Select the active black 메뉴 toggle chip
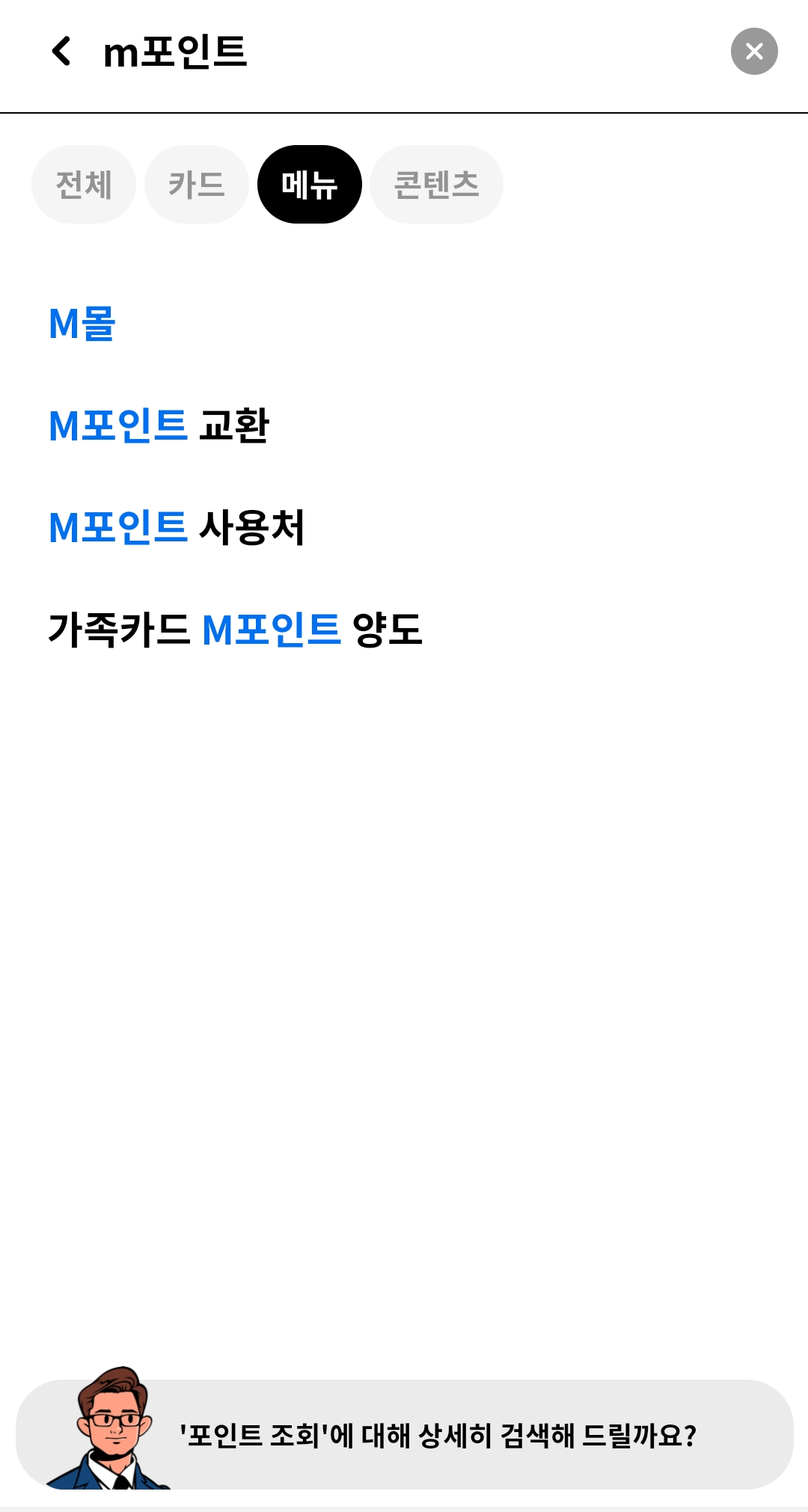Screen dimensions: 808x1512 310,183
